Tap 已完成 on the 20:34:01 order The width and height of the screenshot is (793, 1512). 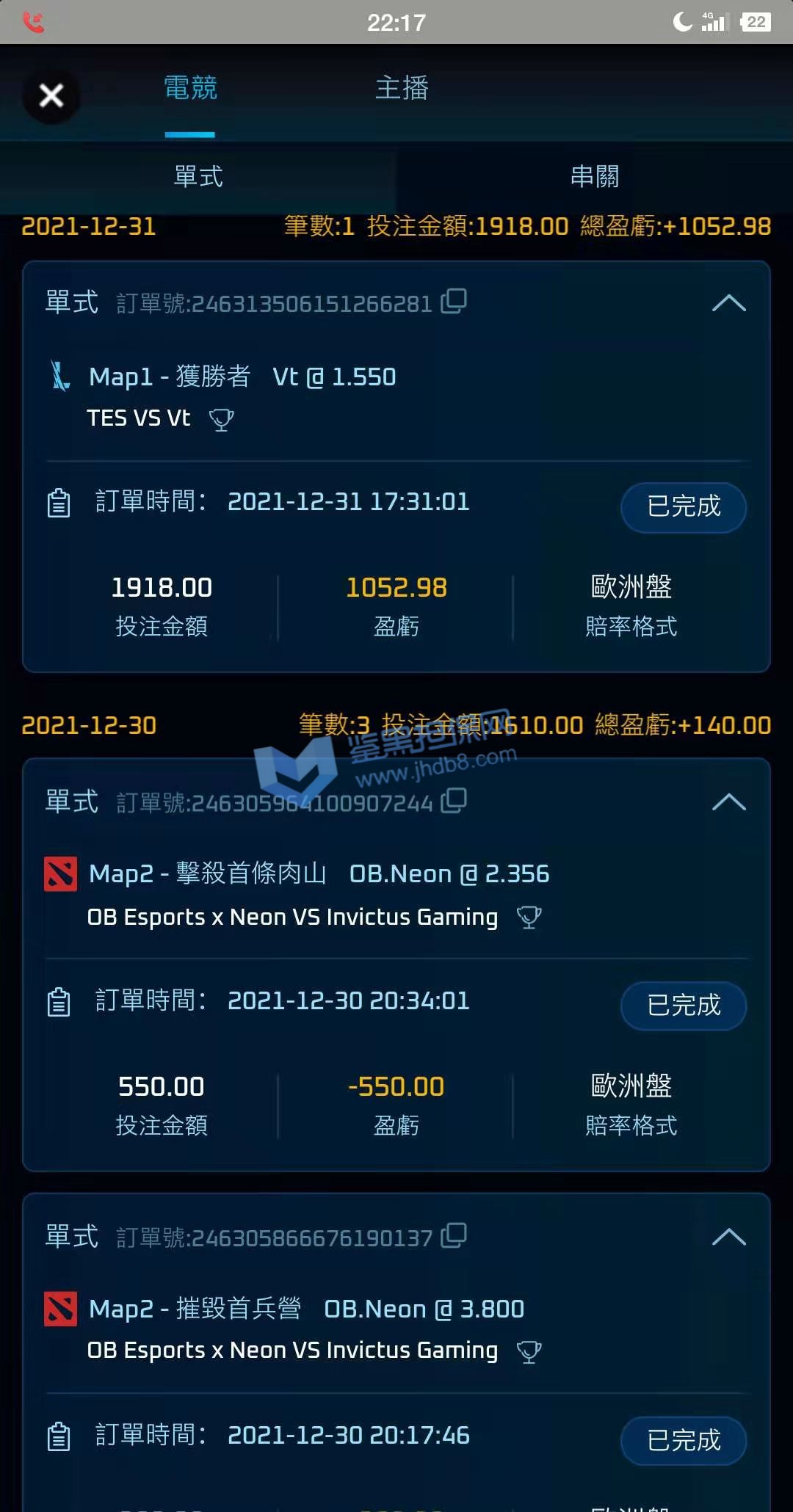tap(684, 1005)
